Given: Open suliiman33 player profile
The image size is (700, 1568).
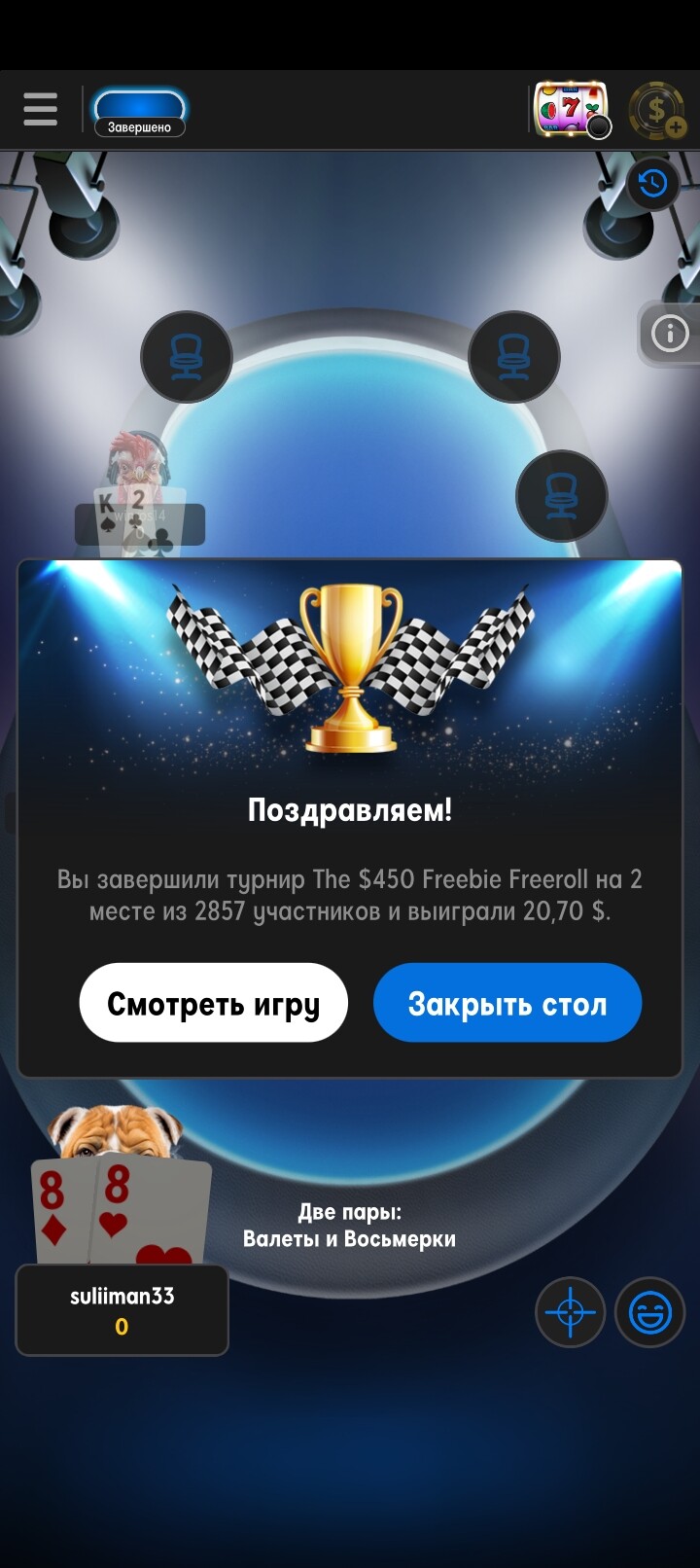Looking at the screenshot, I should tap(122, 1310).
